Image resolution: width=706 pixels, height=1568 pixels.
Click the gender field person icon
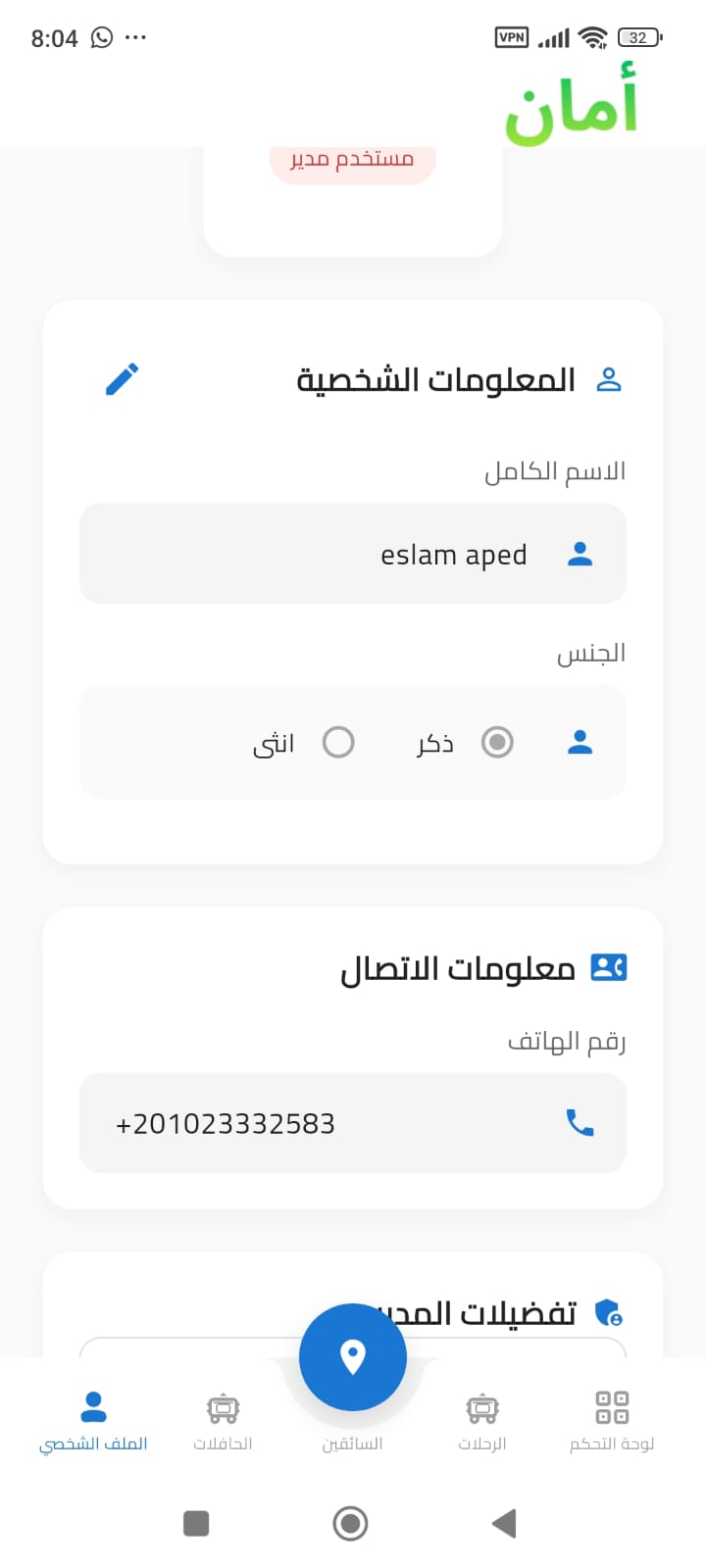[580, 743]
